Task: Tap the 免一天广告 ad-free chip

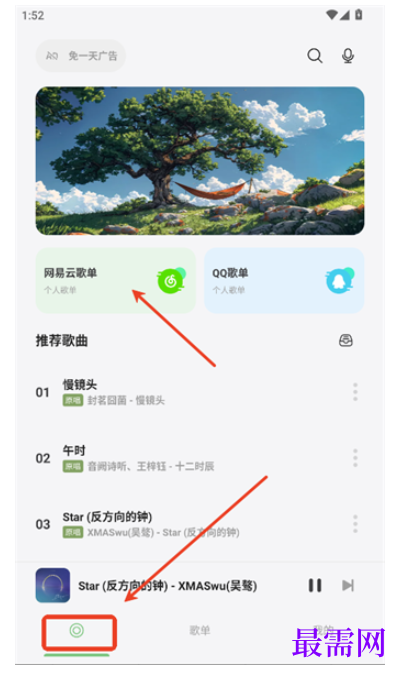Action: click(80, 56)
